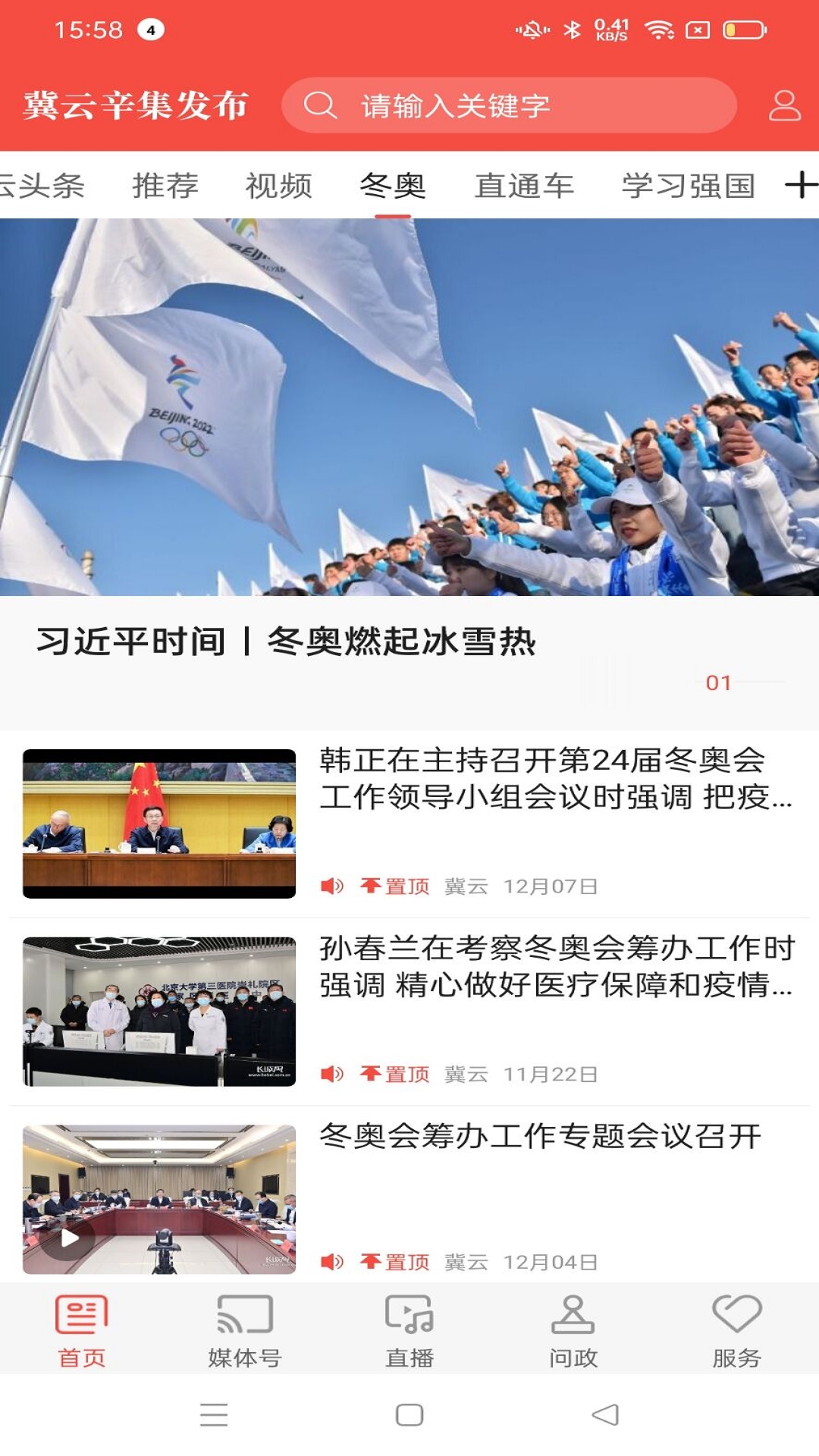The height and width of the screenshot is (1456, 819).
Task: Play audio for the 韩正 article
Action: [332, 886]
